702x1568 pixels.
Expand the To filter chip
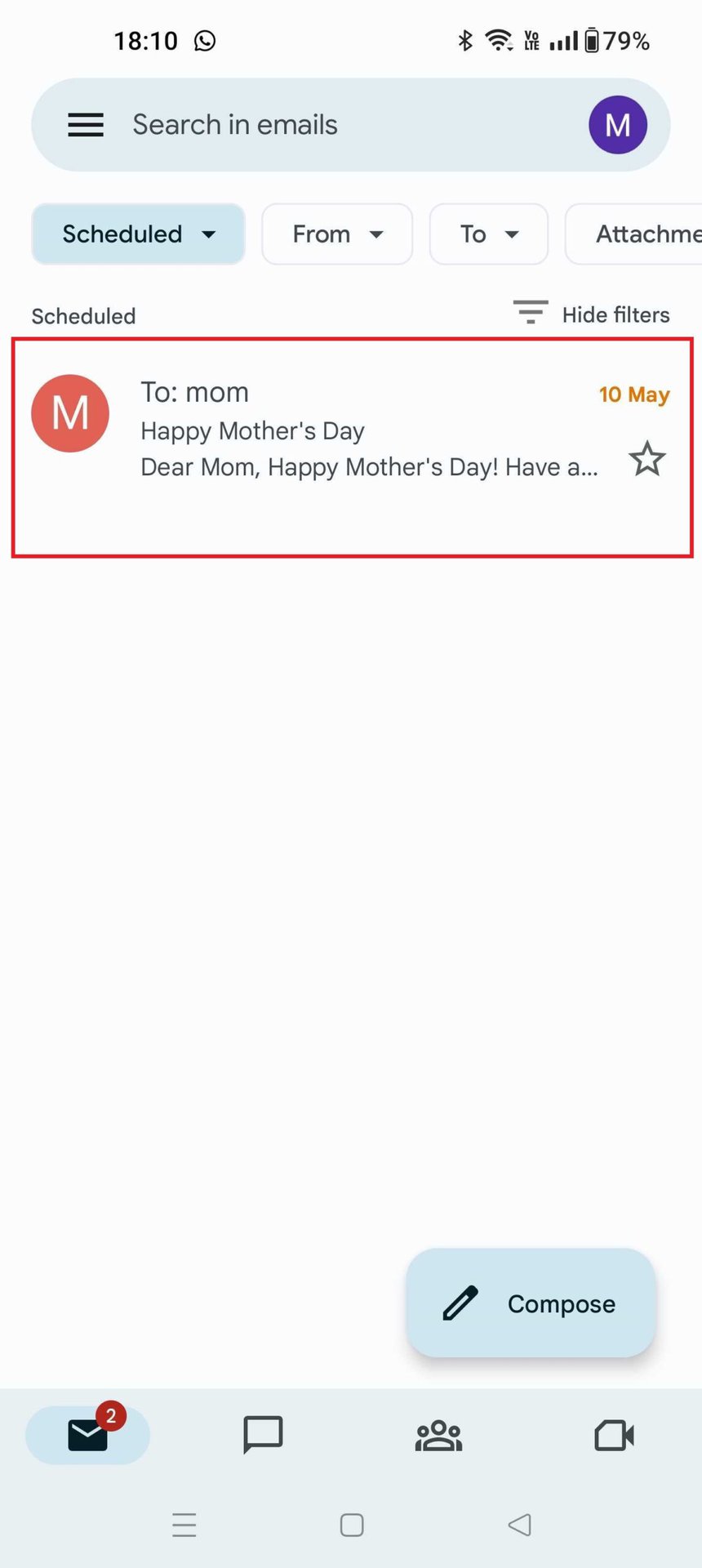point(488,234)
